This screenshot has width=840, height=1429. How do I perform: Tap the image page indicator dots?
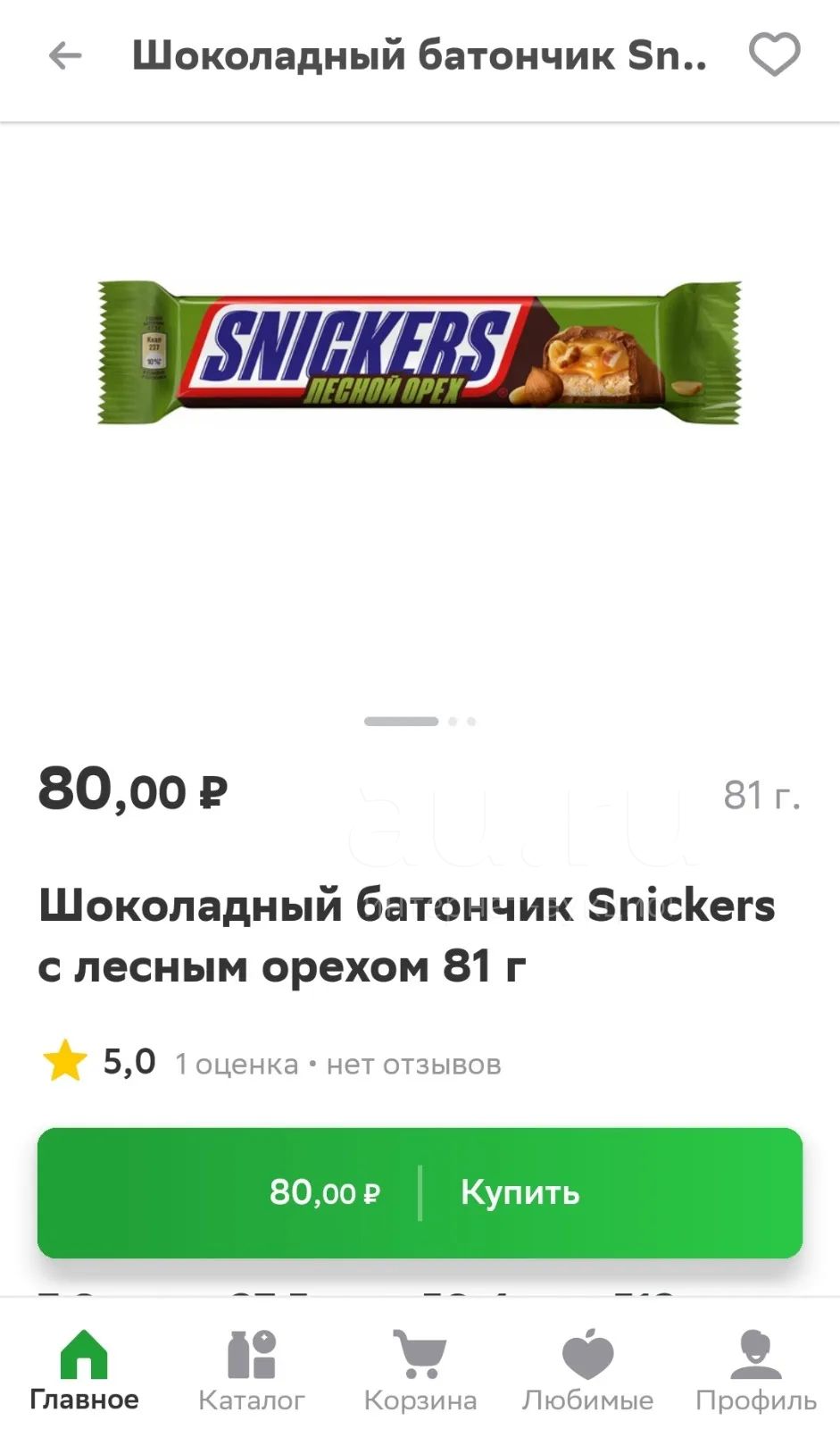point(420,721)
